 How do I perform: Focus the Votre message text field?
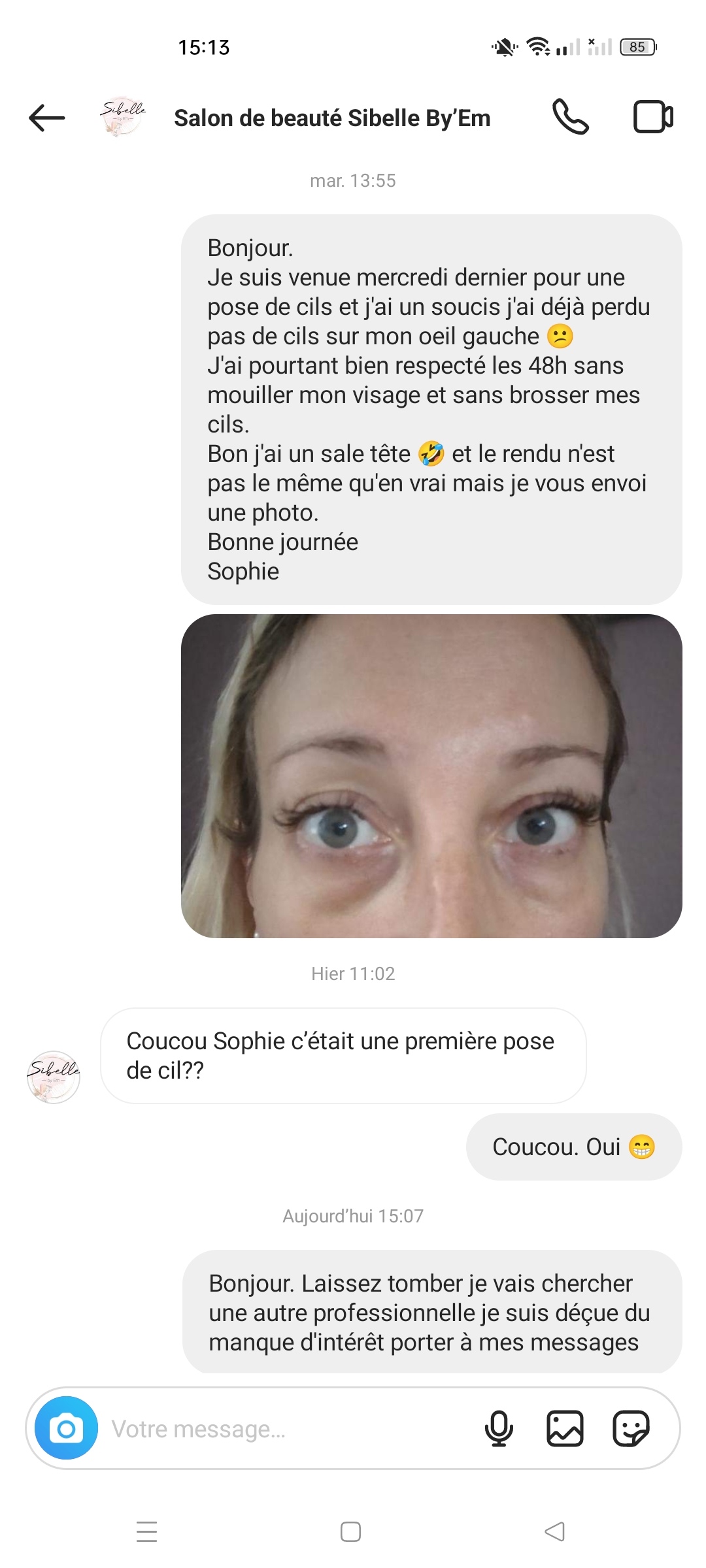pyautogui.click(x=288, y=1429)
